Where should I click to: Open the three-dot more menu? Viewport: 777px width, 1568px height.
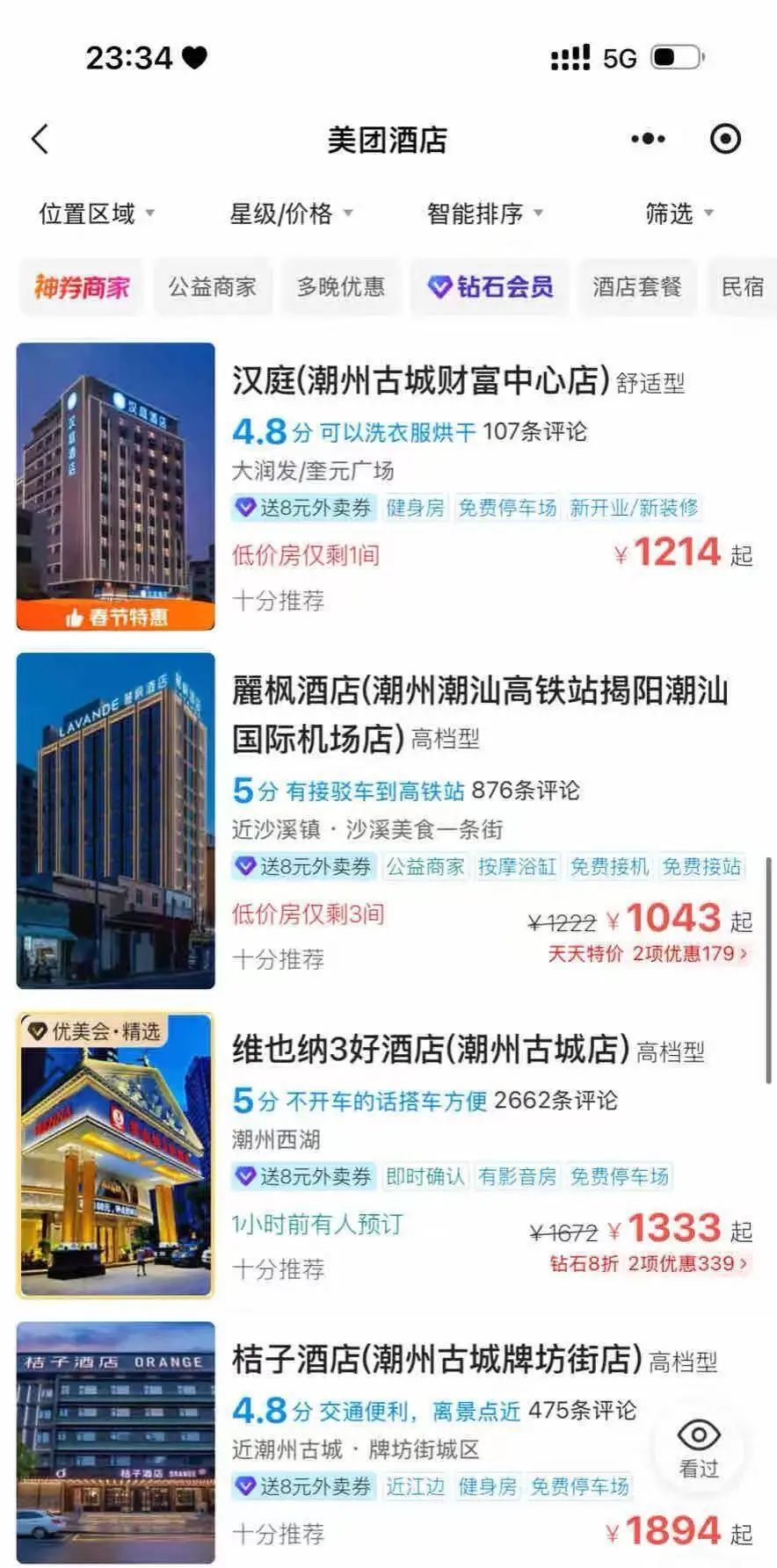648,139
